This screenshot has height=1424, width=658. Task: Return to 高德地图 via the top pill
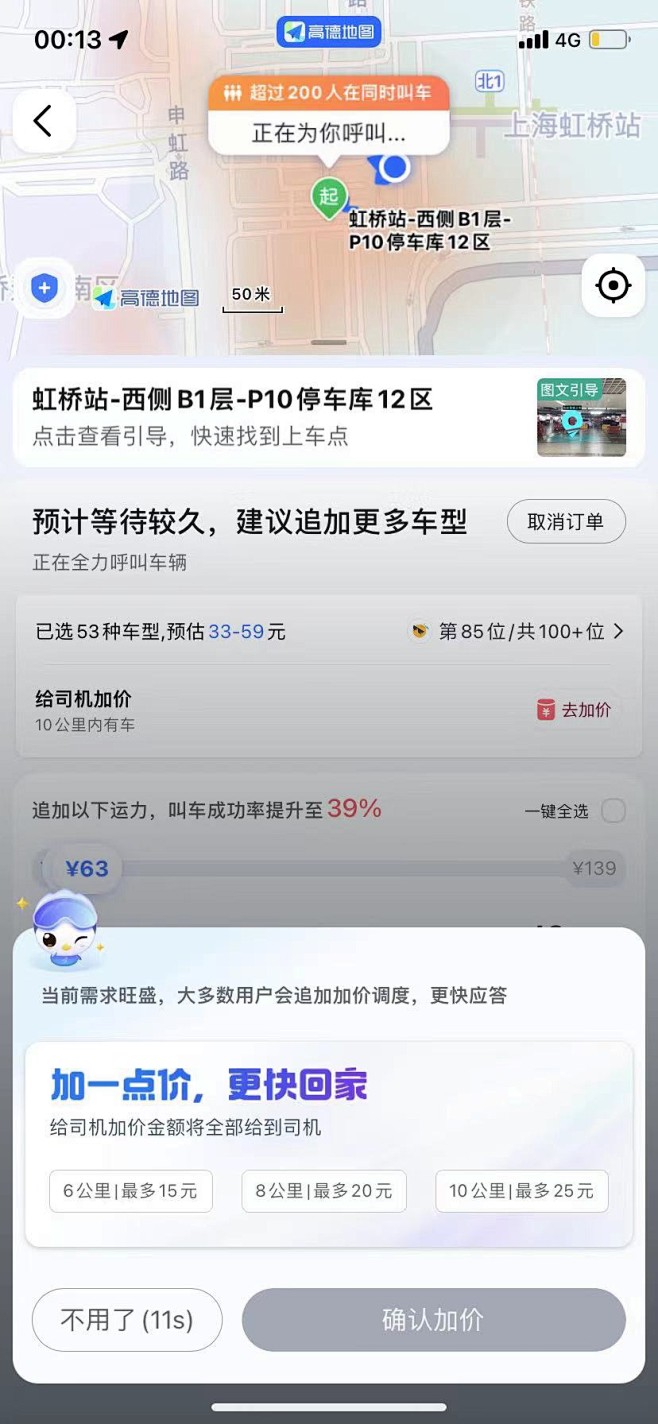click(329, 33)
